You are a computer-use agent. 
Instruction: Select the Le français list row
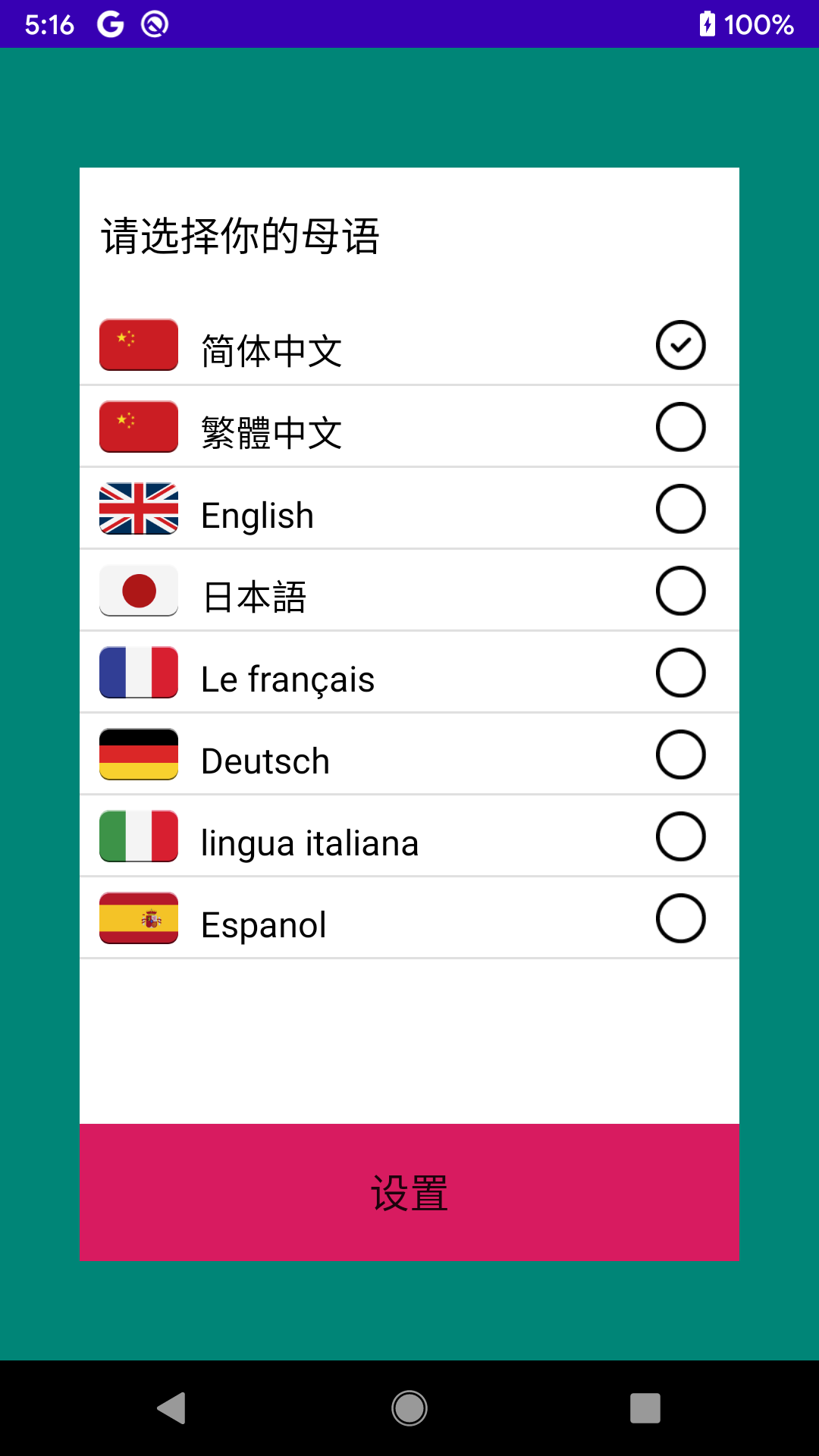point(409,673)
